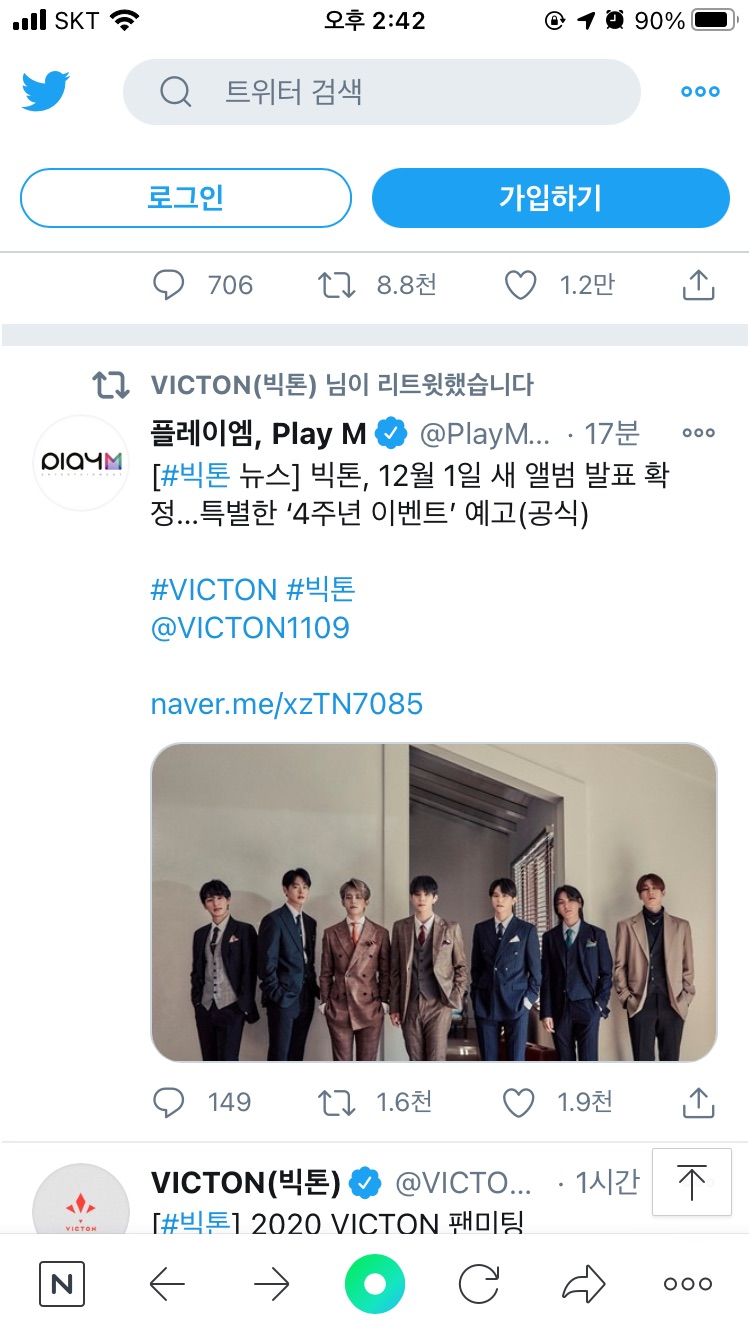Go back using the browser back arrow
The height and width of the screenshot is (1334, 749).
(x=167, y=1284)
